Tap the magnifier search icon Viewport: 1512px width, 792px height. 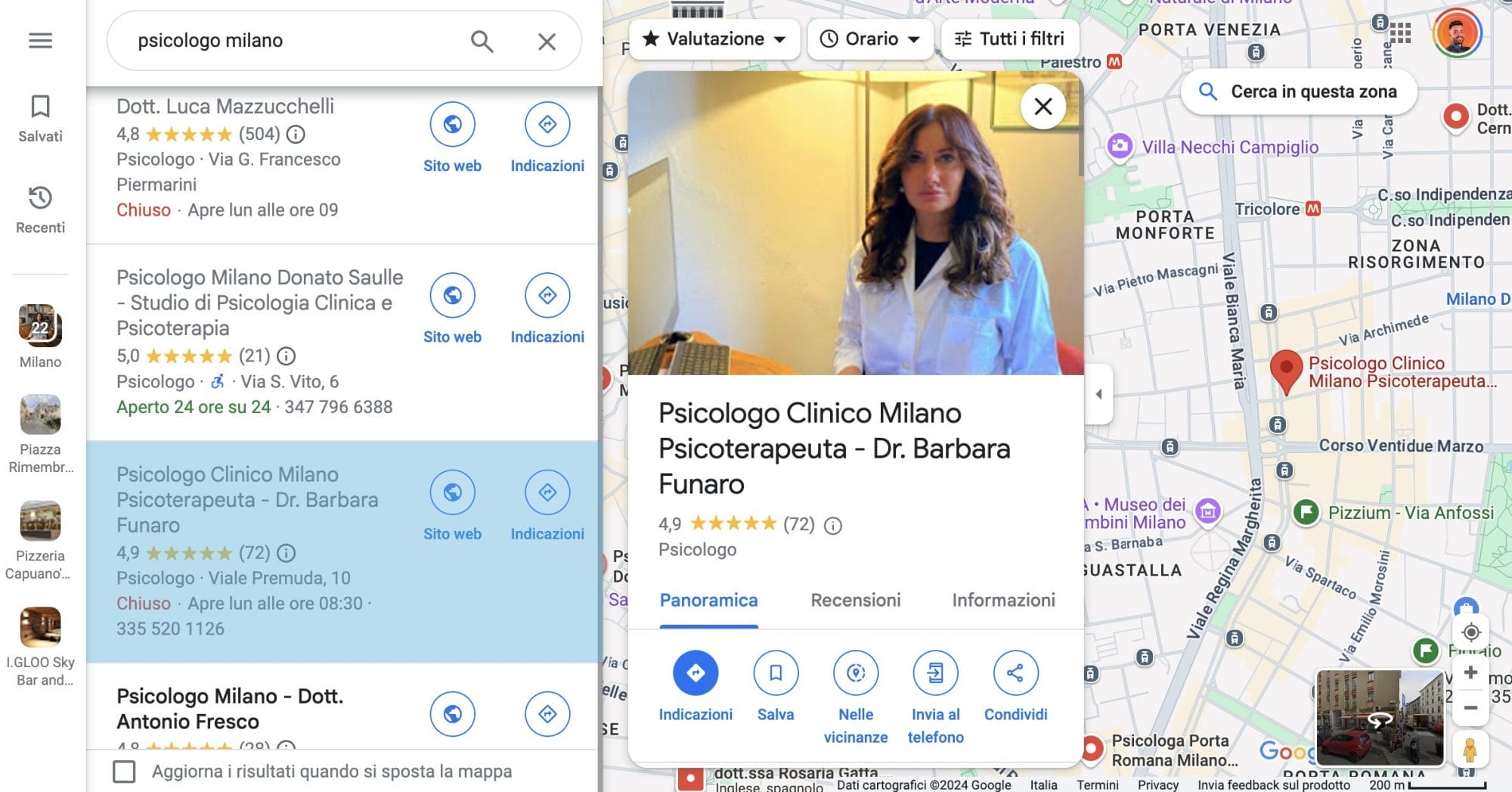pyautogui.click(x=482, y=41)
